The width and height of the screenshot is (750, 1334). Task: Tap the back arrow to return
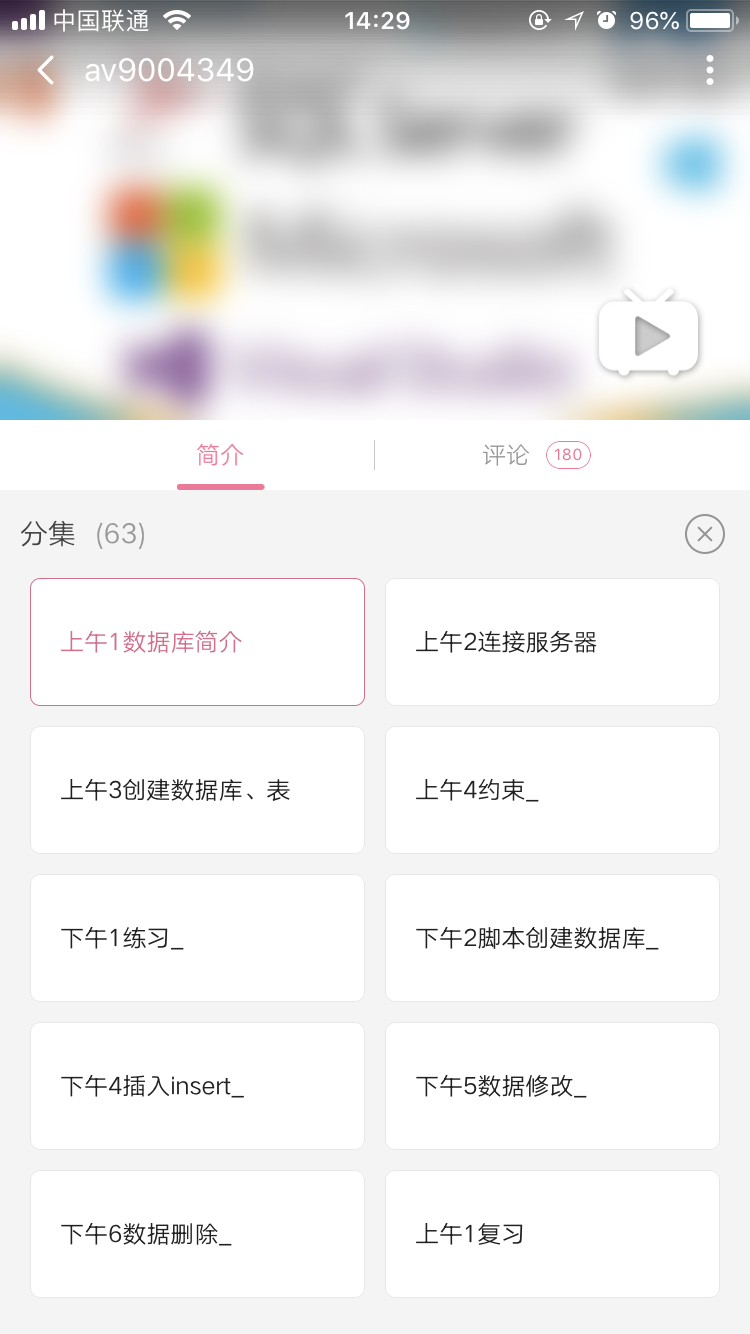point(46,71)
